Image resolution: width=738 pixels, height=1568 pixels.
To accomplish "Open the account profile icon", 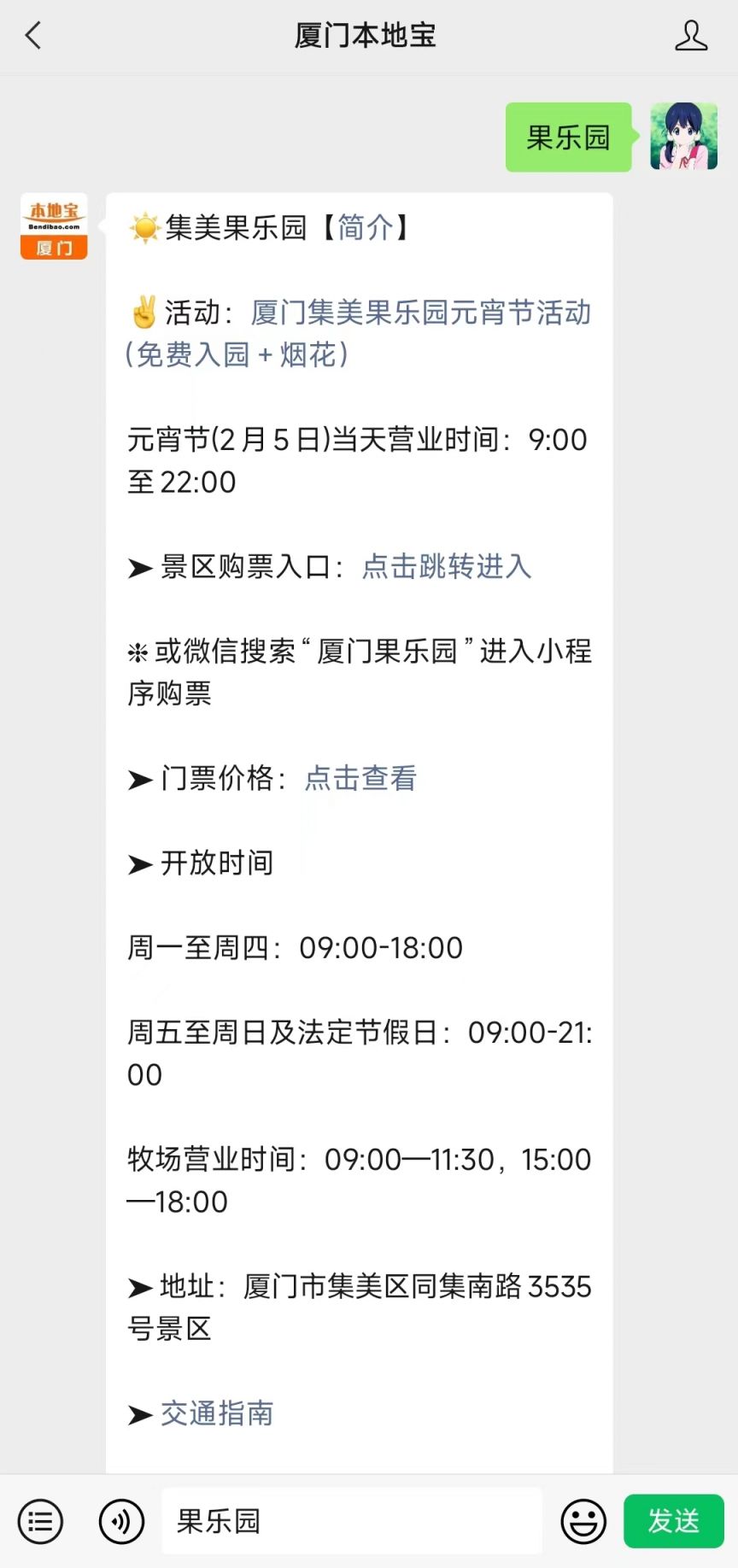I will [691, 36].
